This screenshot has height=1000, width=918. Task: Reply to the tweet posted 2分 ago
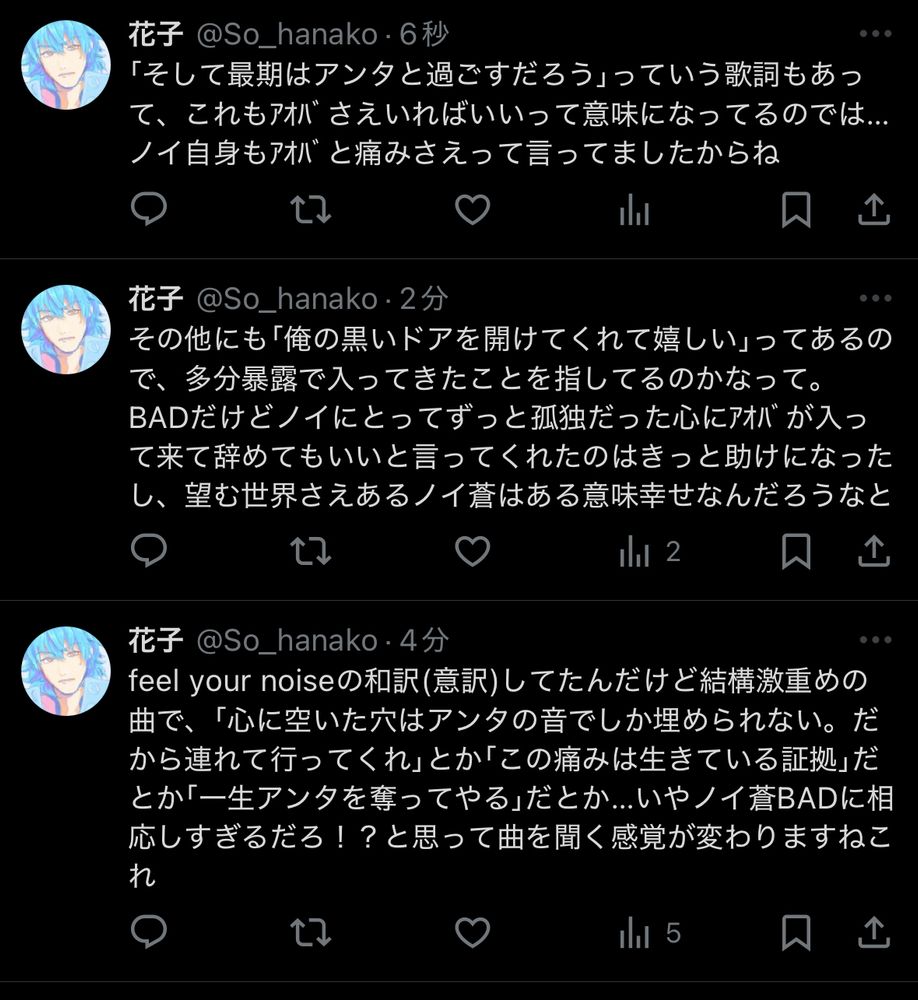tap(149, 550)
